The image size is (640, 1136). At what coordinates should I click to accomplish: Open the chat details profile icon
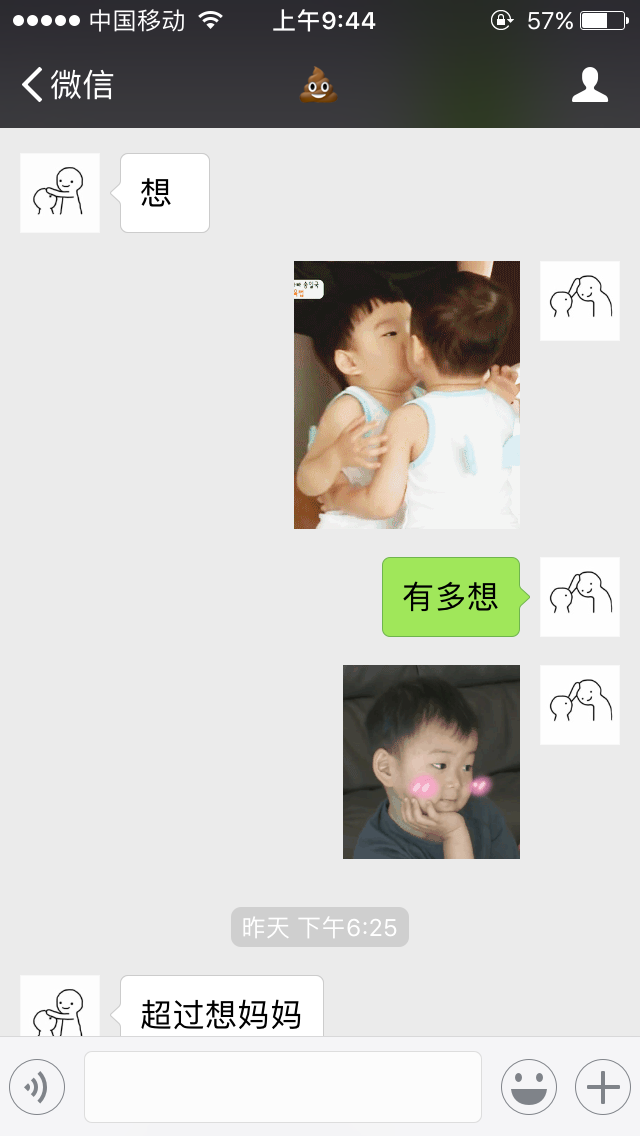point(589,85)
